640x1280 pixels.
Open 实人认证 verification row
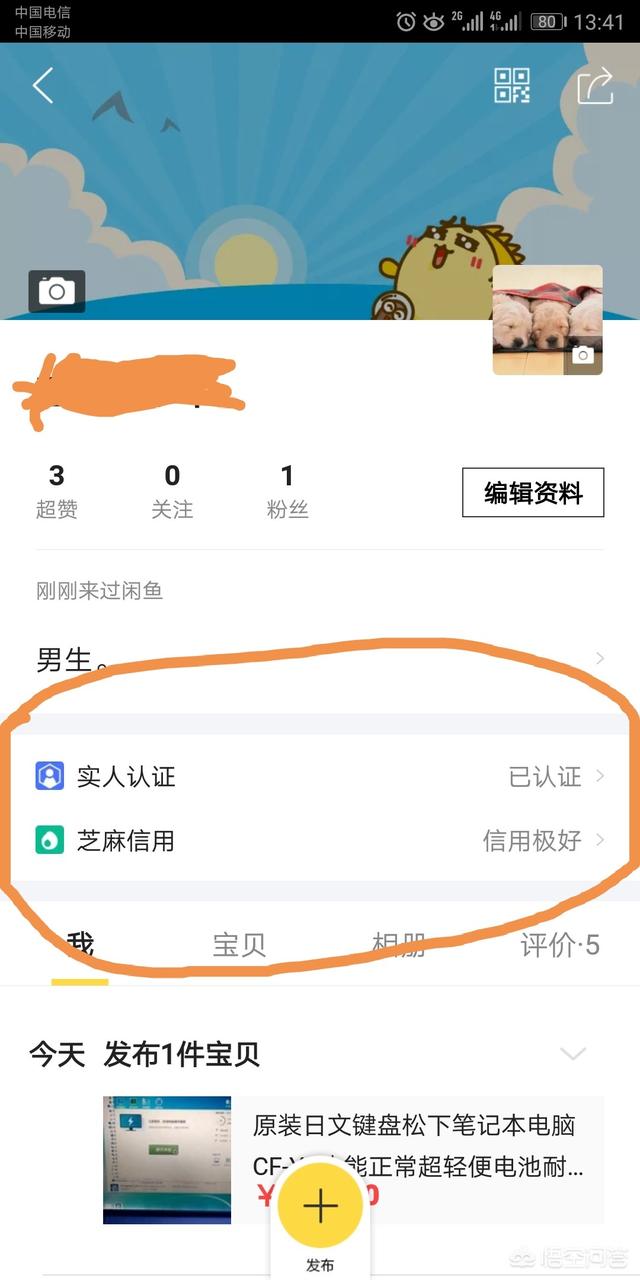(320, 776)
